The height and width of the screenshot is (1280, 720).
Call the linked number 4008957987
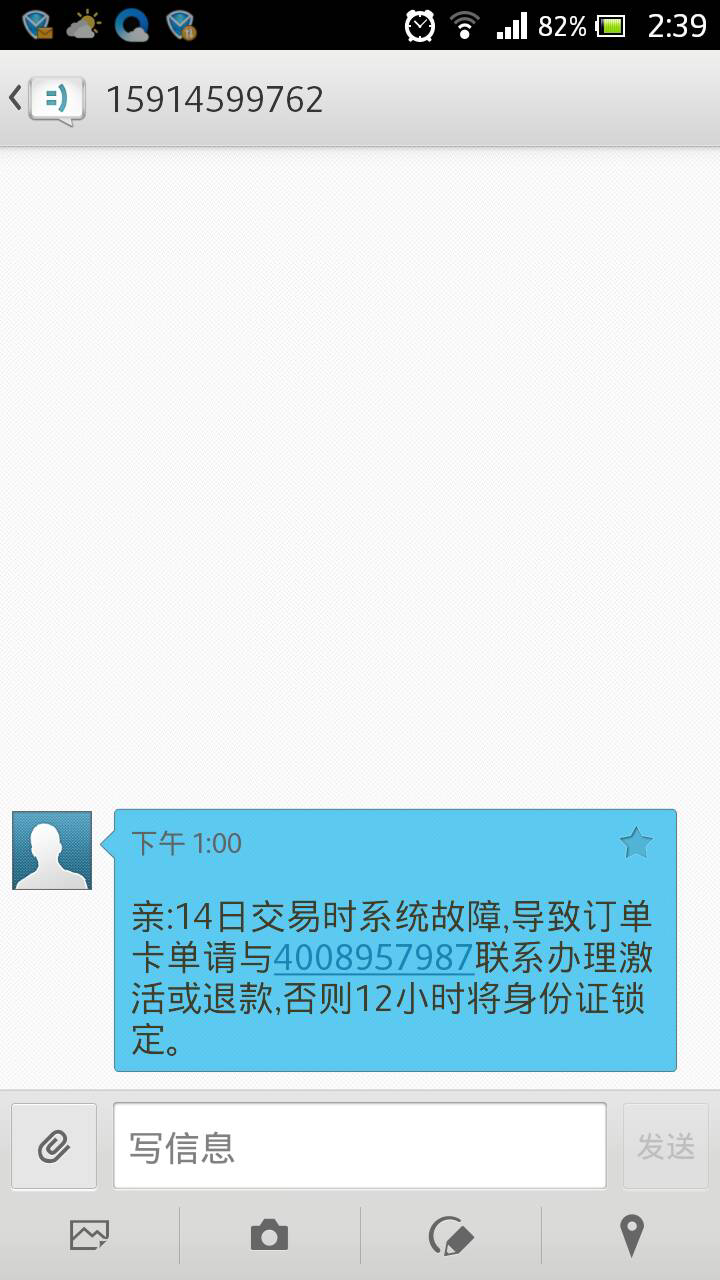[x=373, y=957]
